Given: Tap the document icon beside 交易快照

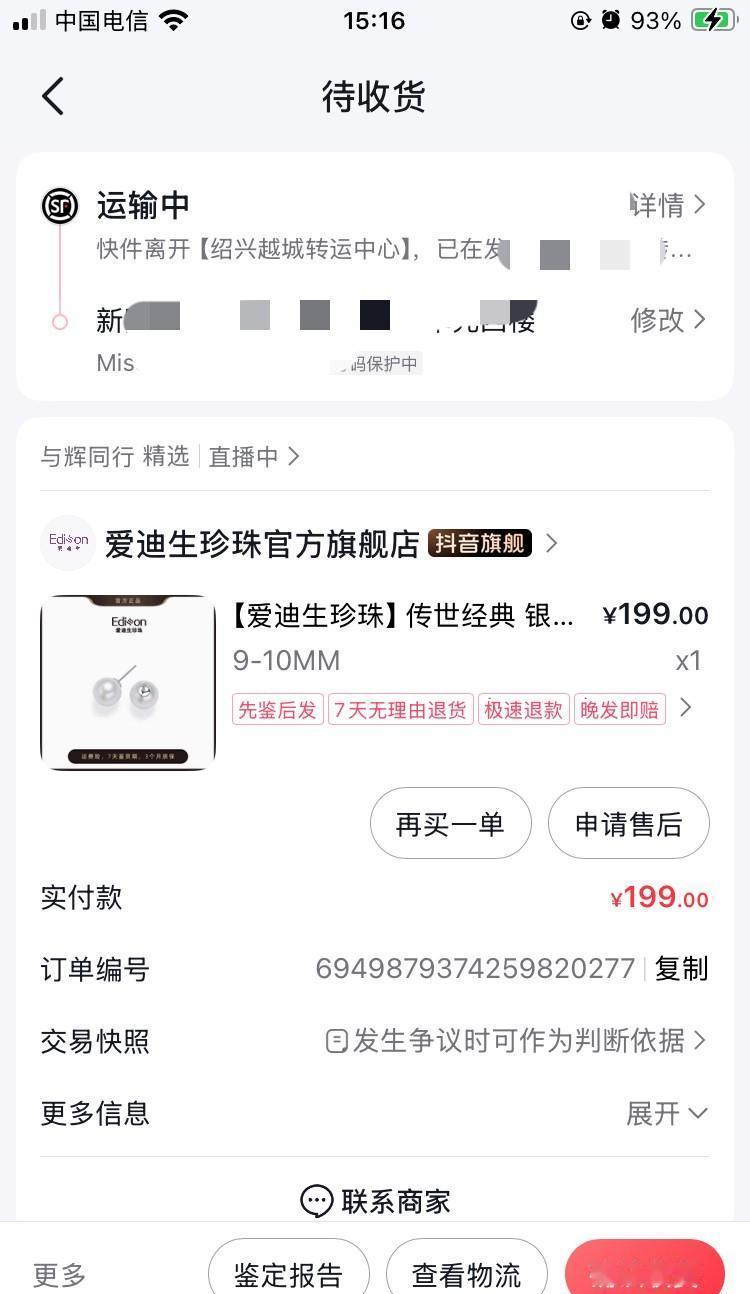Looking at the screenshot, I should pyautogui.click(x=335, y=1042).
